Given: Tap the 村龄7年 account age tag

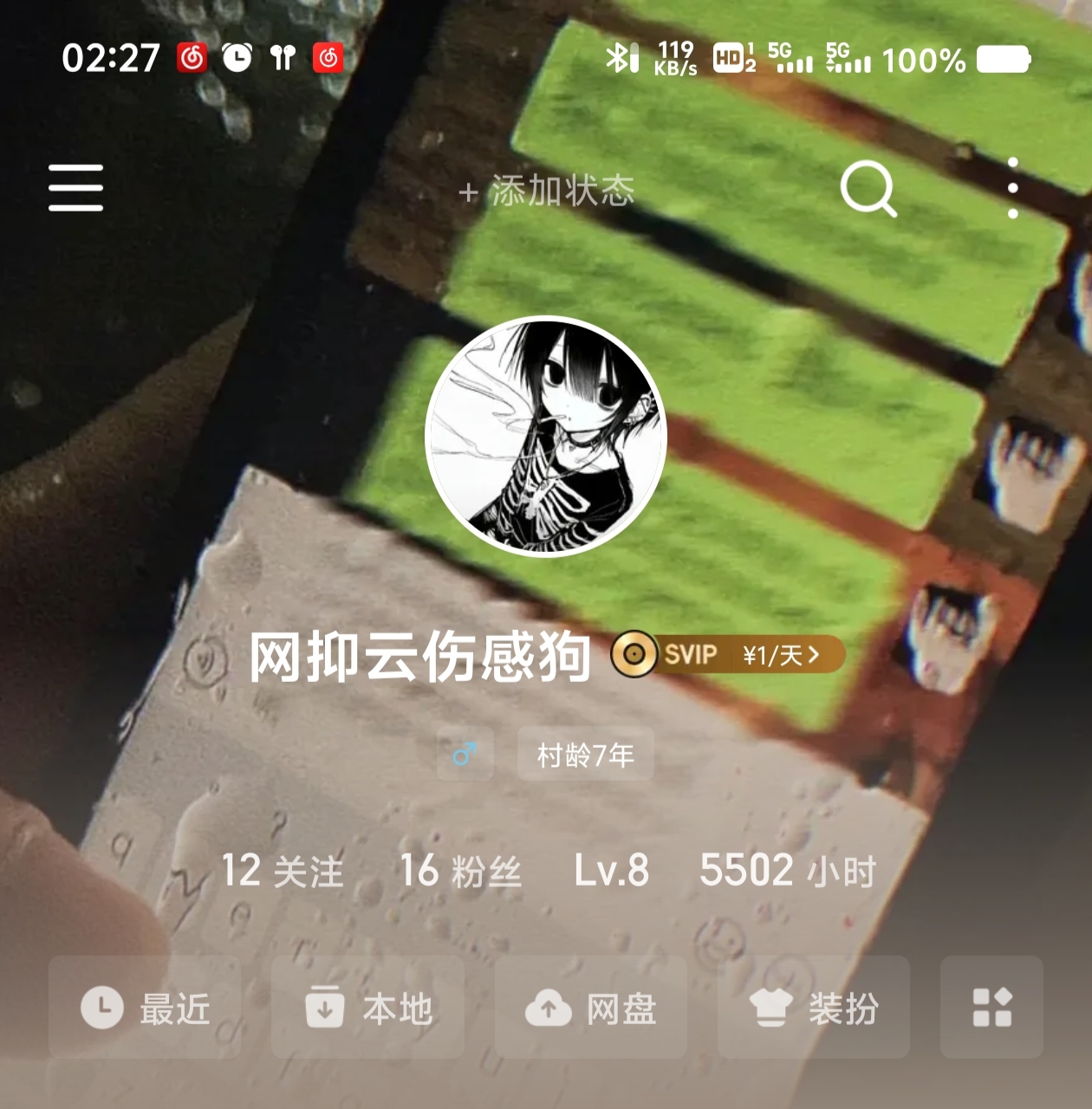Looking at the screenshot, I should coord(586,755).
